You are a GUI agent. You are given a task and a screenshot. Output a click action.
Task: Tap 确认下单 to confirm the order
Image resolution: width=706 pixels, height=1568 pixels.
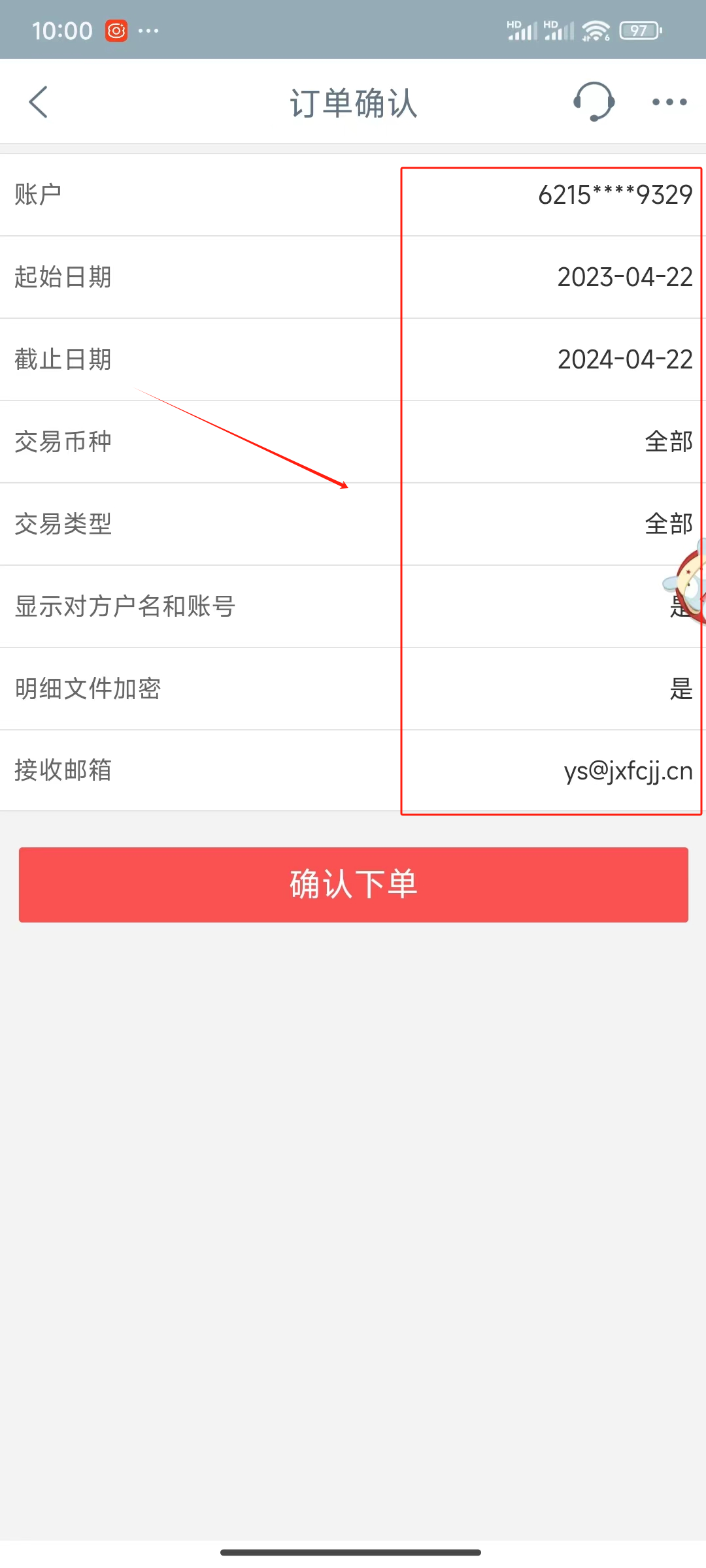point(353,885)
